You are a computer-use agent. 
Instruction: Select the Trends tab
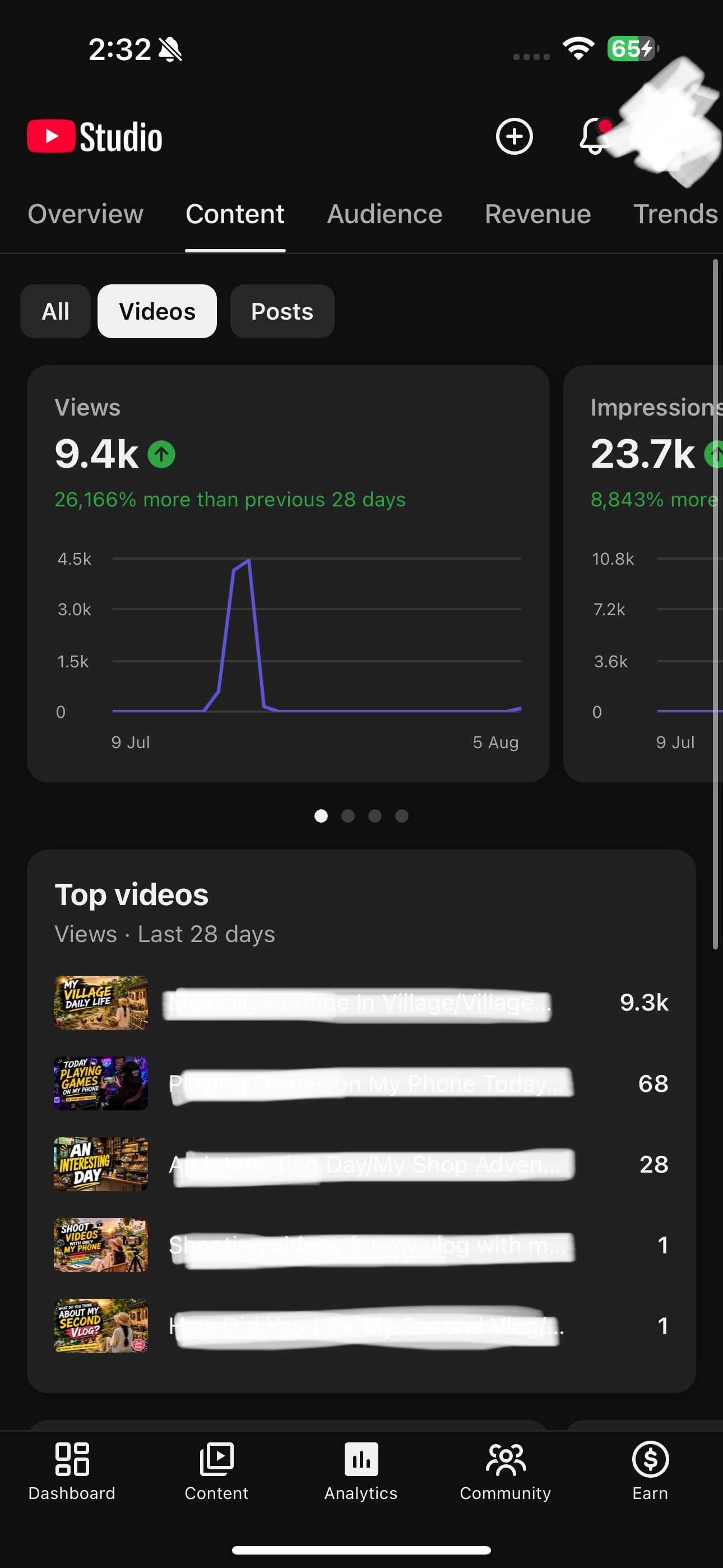[x=676, y=214]
